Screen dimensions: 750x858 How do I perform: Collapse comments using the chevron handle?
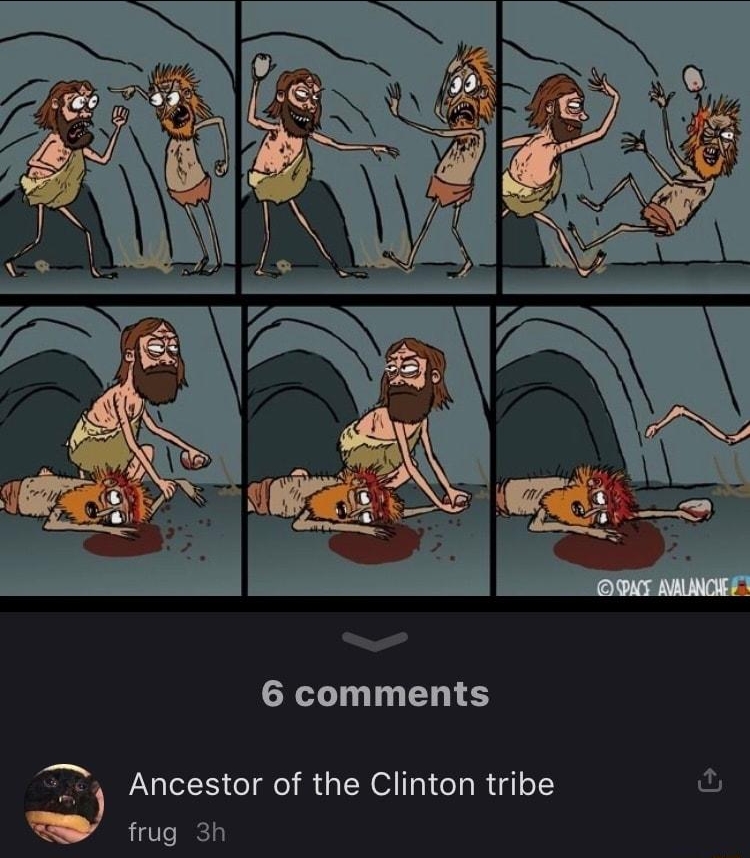(x=375, y=641)
